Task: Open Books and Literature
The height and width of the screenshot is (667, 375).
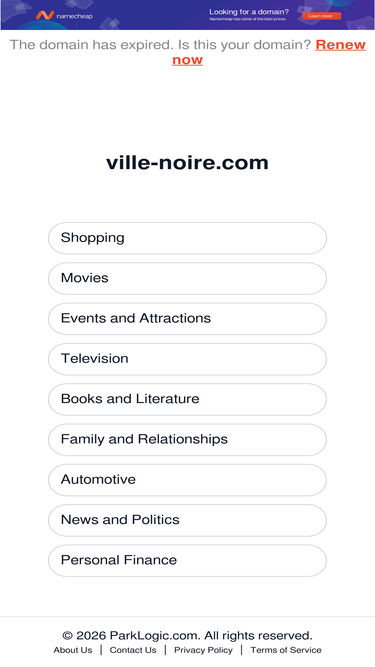Action: click(188, 399)
